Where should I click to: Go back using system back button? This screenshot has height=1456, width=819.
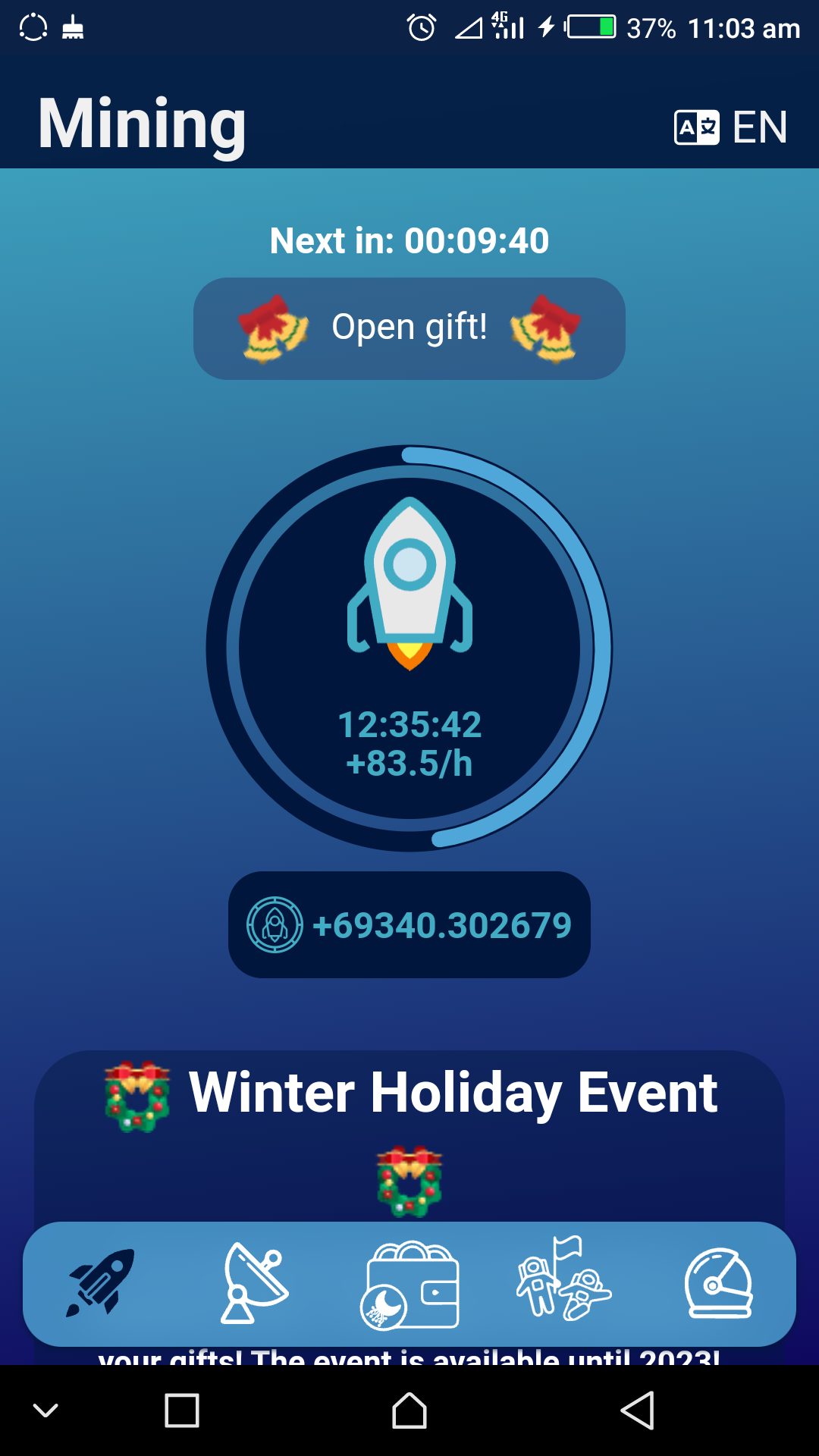coord(638,1410)
